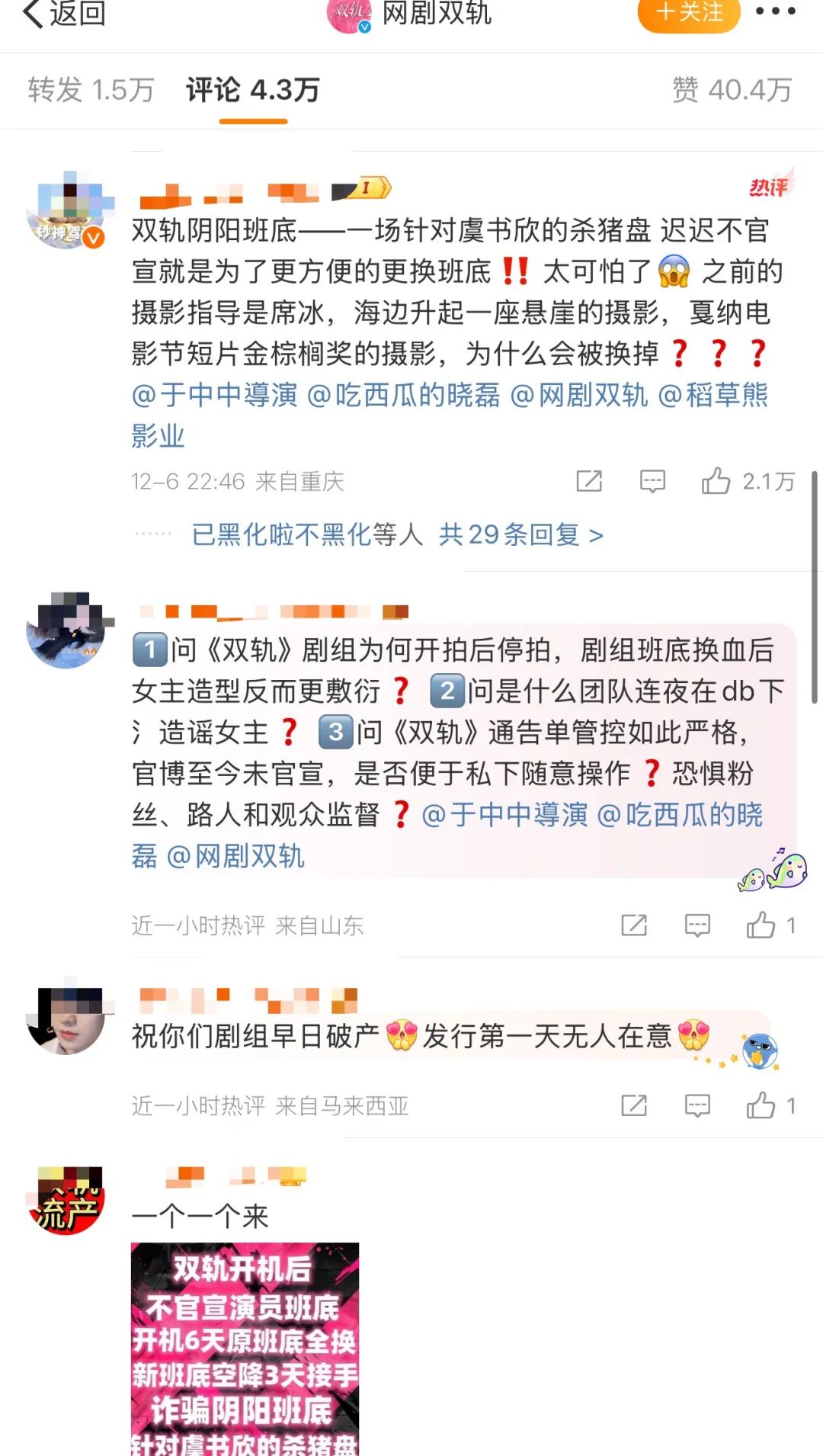Follow 网剧双轨 with the 关注 button
The height and width of the screenshot is (1456, 823).
click(x=689, y=13)
